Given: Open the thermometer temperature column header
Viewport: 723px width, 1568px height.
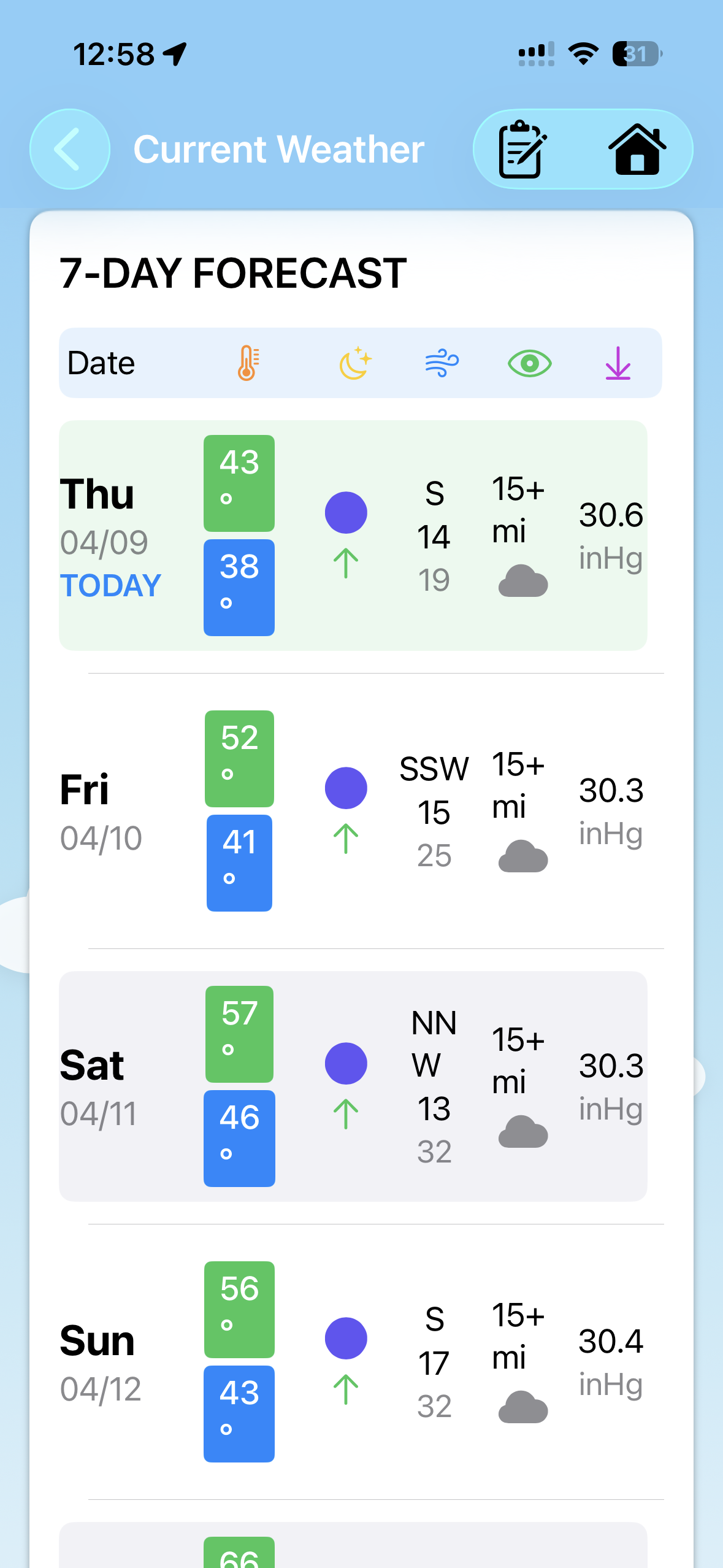Looking at the screenshot, I should tap(248, 362).
